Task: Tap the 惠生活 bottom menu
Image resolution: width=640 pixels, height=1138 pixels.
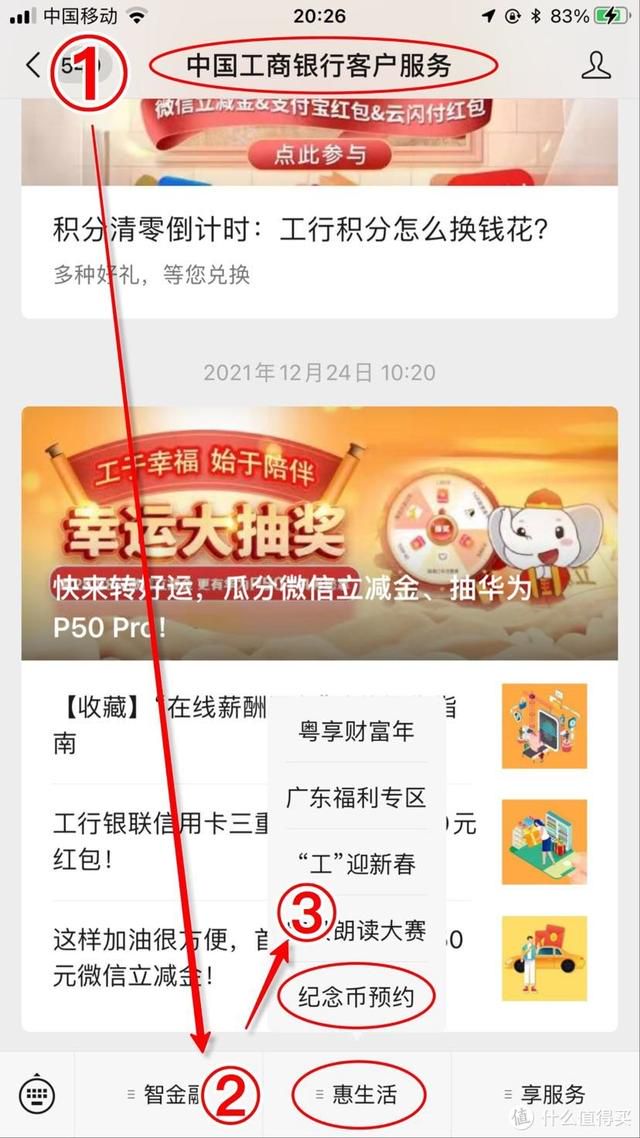Action: click(357, 1094)
